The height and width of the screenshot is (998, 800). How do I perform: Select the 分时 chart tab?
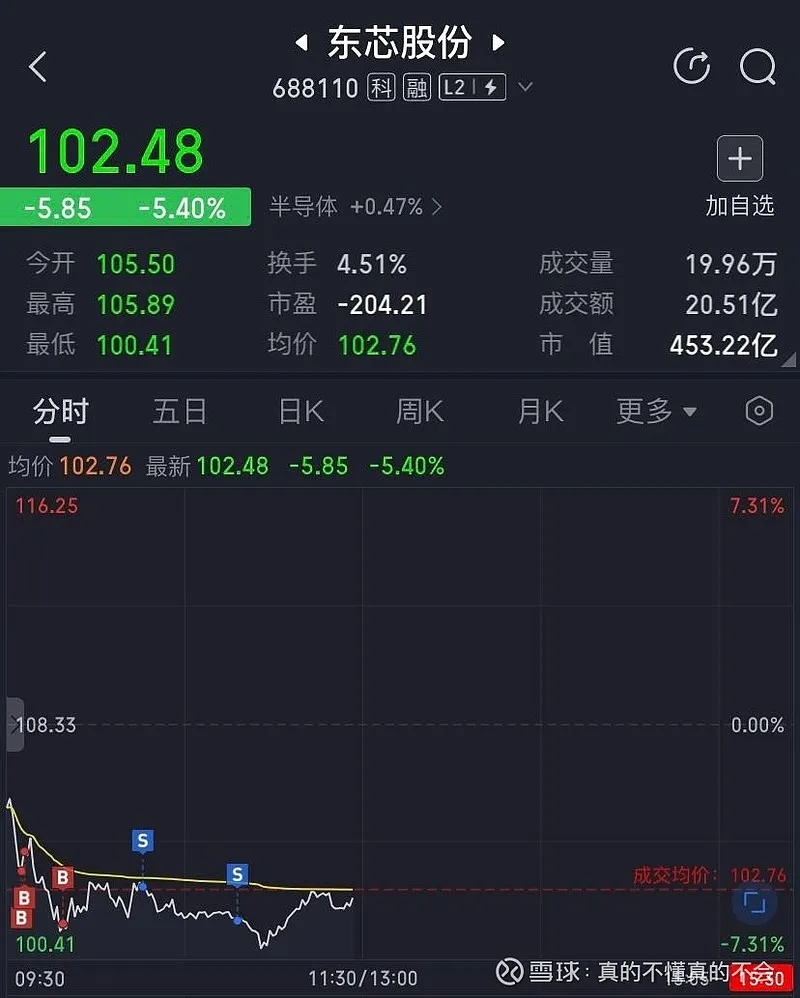tap(60, 411)
